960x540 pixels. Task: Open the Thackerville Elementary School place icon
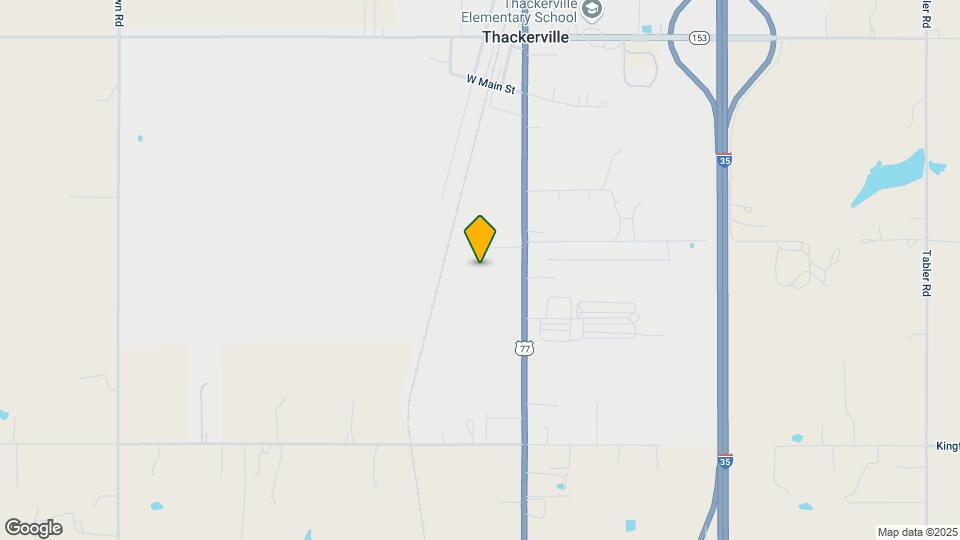point(593,10)
